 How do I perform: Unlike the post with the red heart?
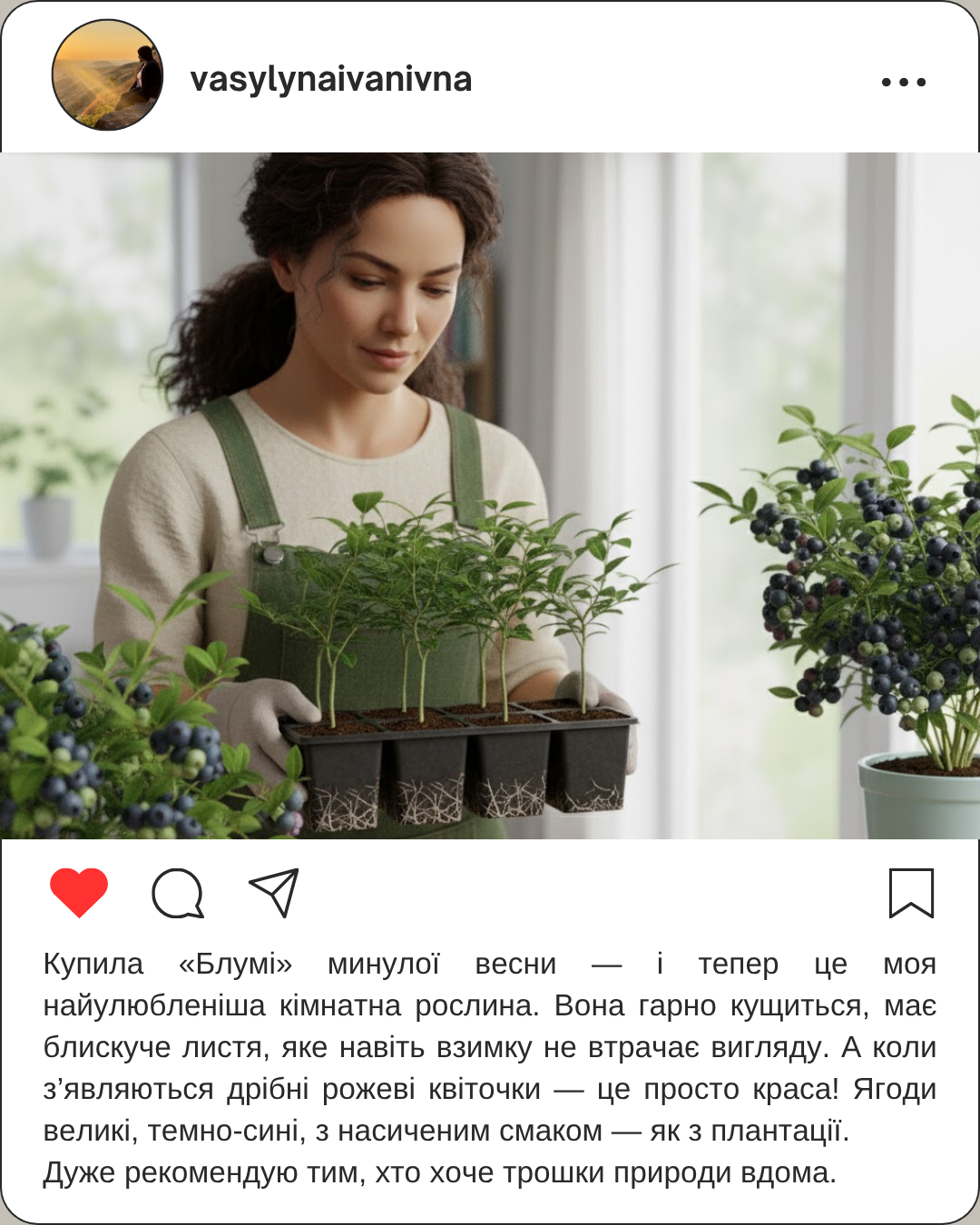pyautogui.click(x=79, y=892)
